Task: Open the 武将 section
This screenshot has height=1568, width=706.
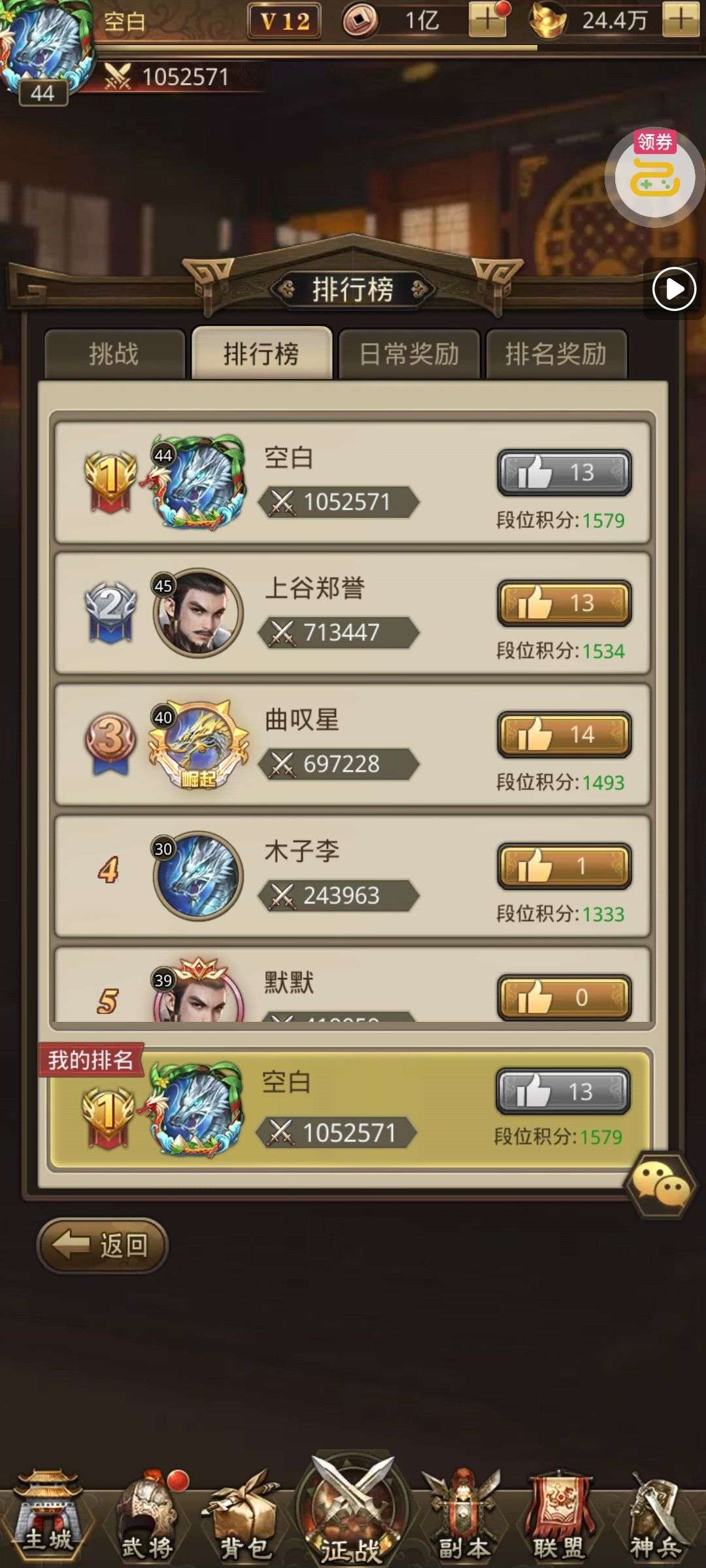Action: coord(148,1514)
